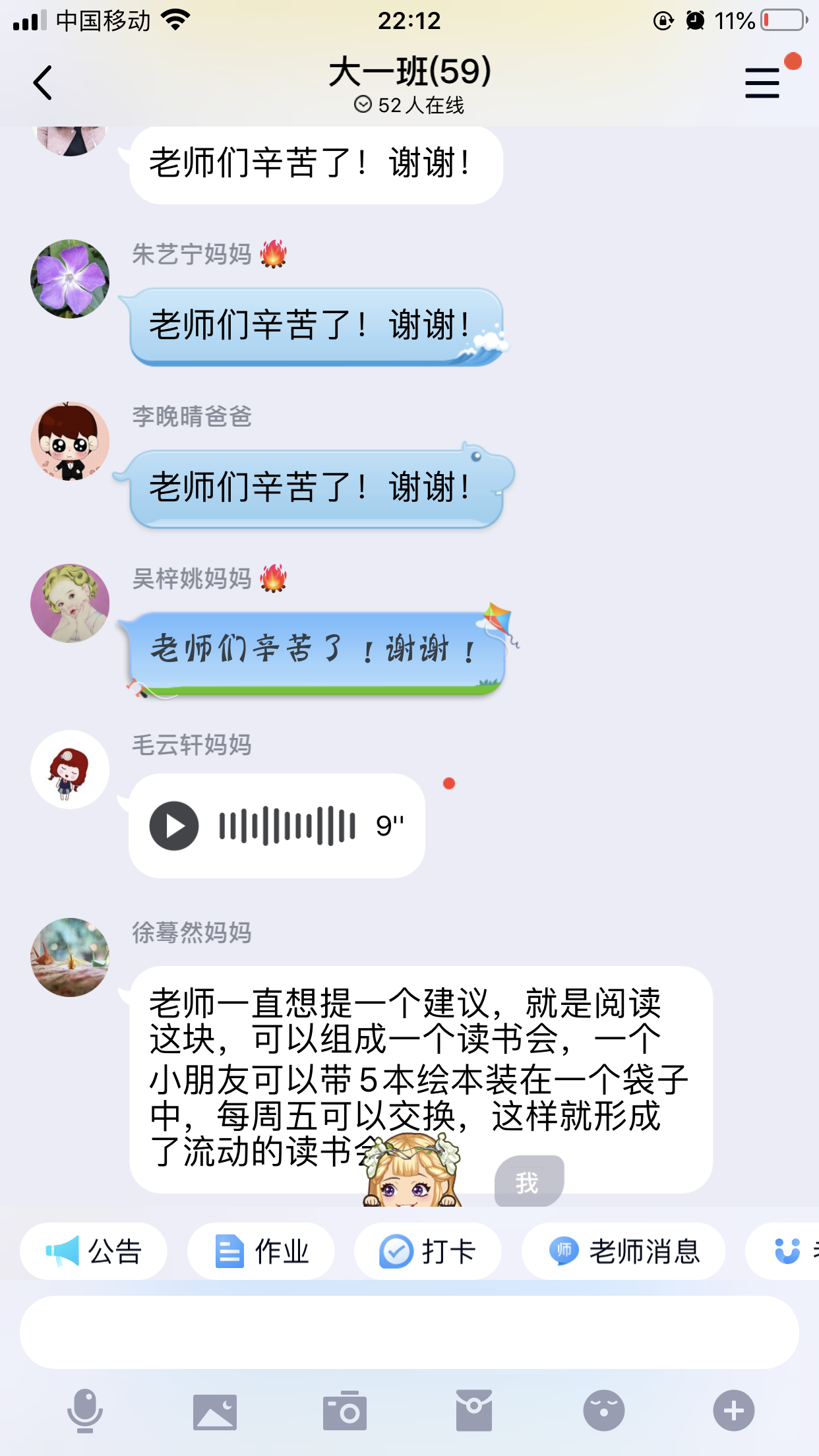The width and height of the screenshot is (819, 1456).
Task: Open the plus more-options button
Action: coord(733,1411)
